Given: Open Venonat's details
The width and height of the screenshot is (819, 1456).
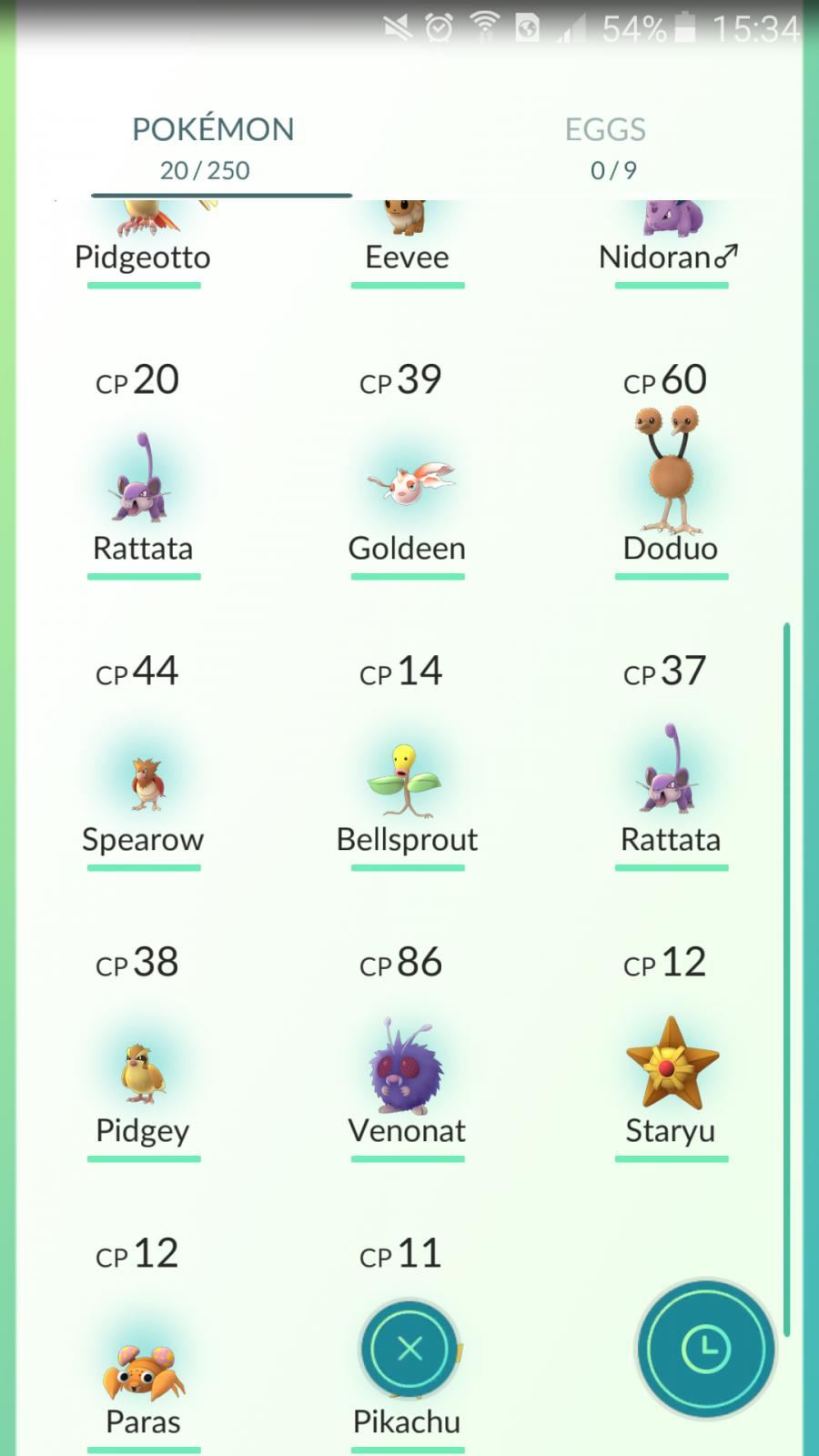Looking at the screenshot, I should coord(407,1053).
